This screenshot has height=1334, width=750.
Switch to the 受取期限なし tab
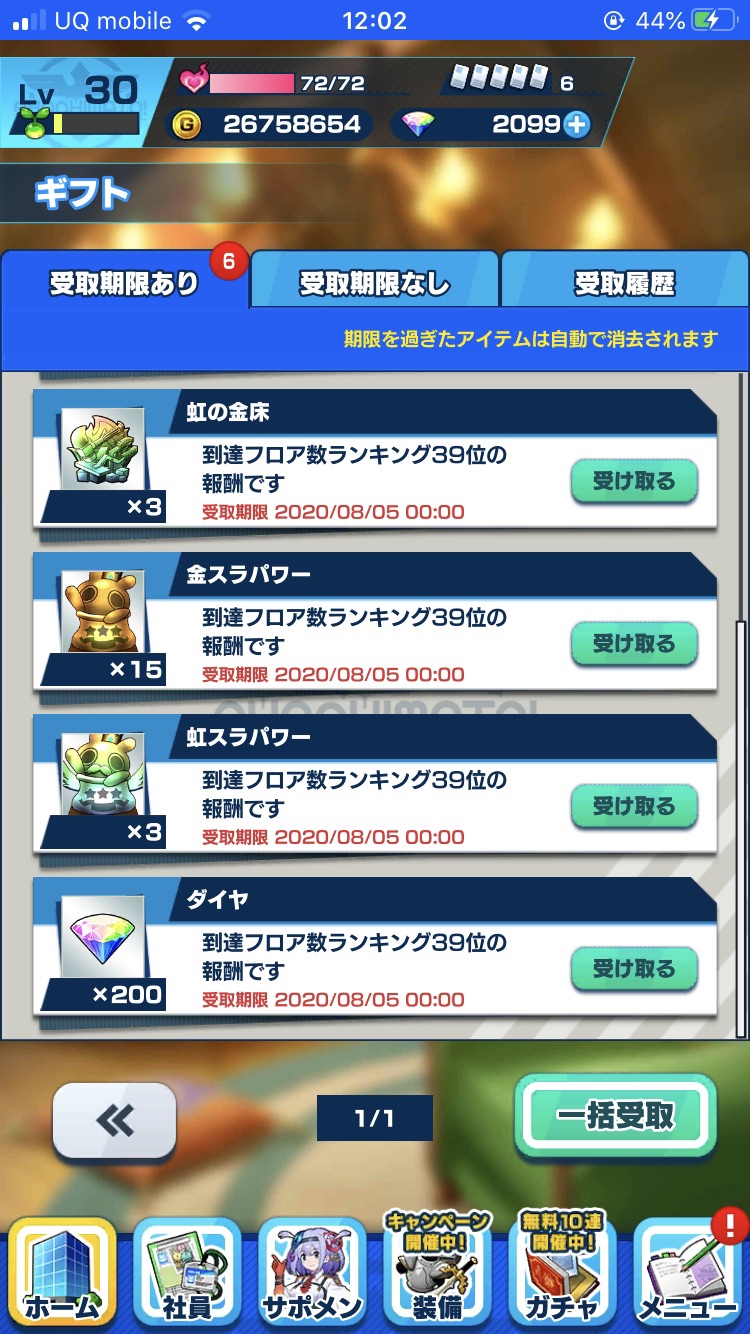tap(375, 283)
